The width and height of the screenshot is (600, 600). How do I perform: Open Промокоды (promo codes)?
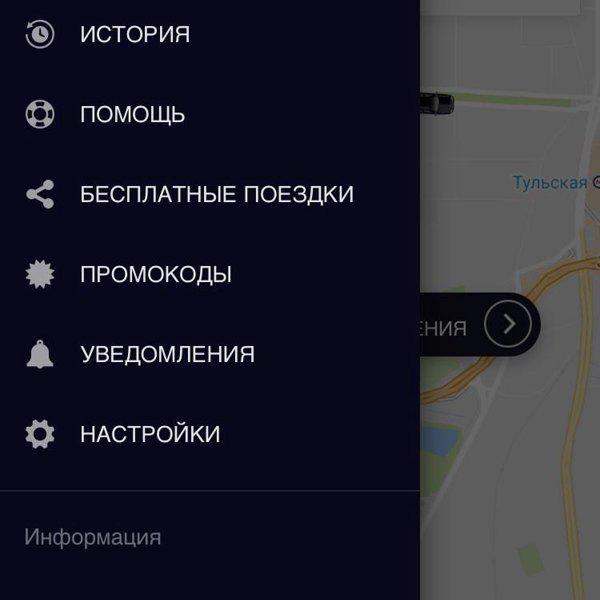pos(155,274)
